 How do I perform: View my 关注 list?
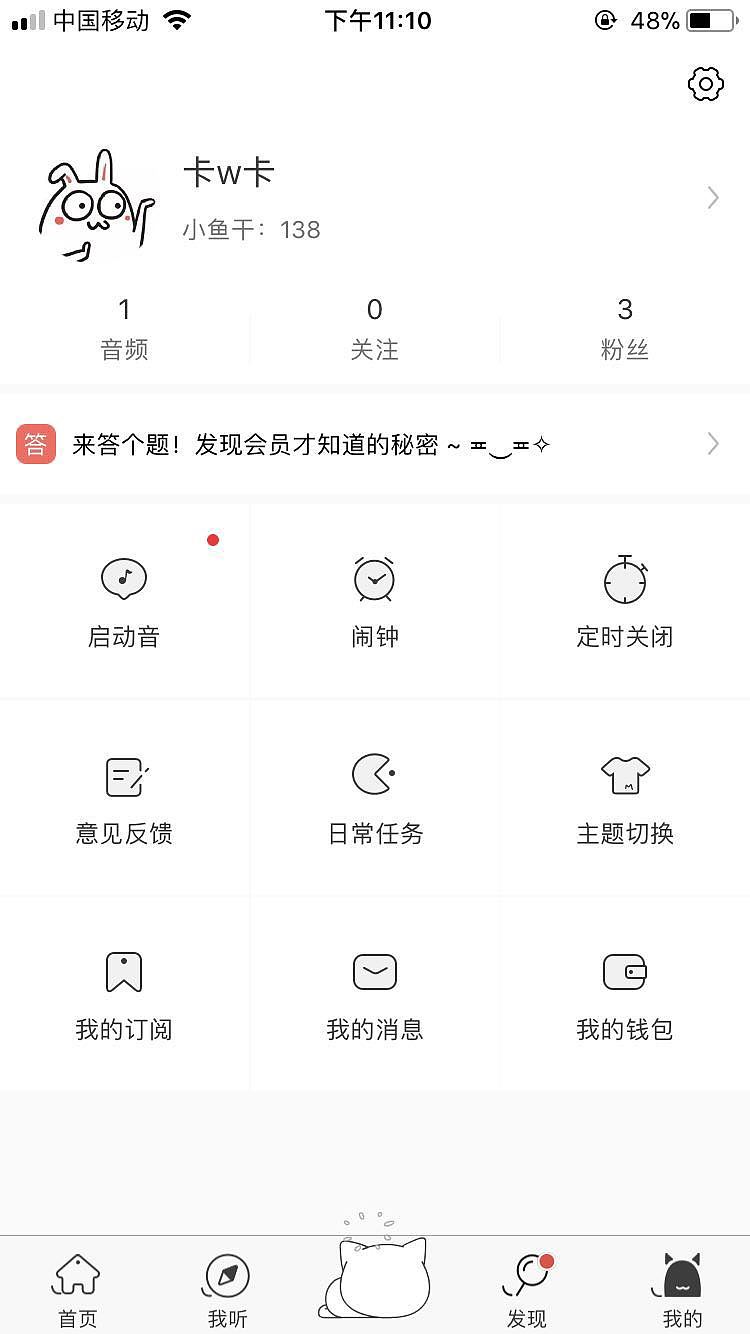tap(375, 328)
